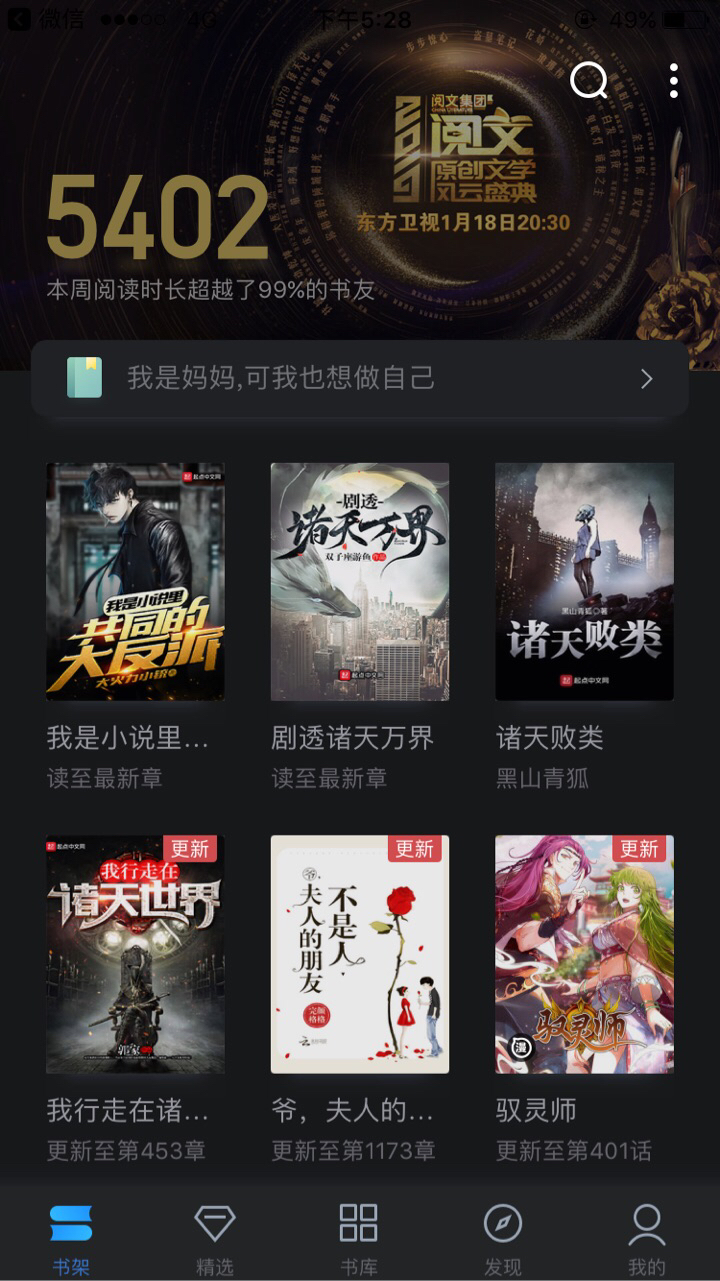Switch to the 我的 tab
This screenshot has height=1281, width=720.
tap(647, 1238)
